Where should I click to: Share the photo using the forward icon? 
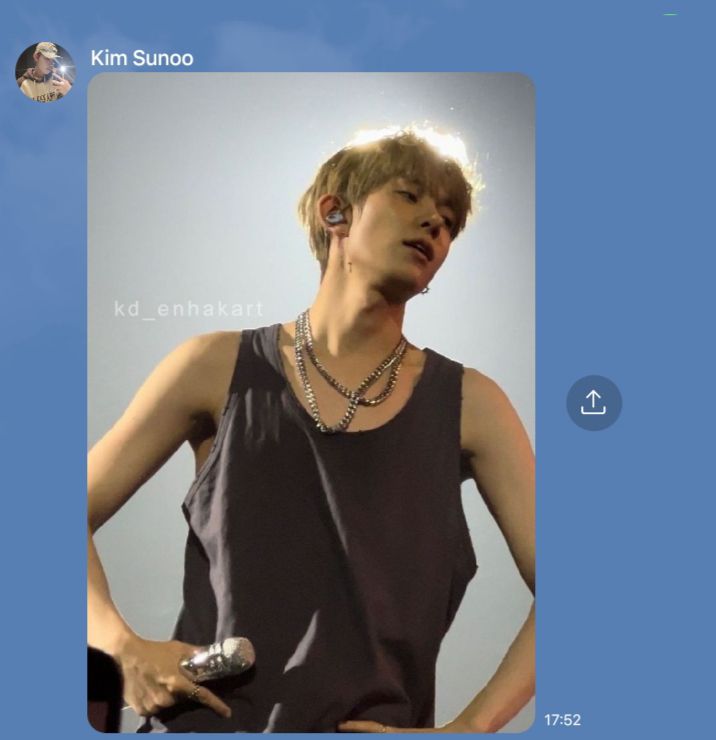point(594,403)
